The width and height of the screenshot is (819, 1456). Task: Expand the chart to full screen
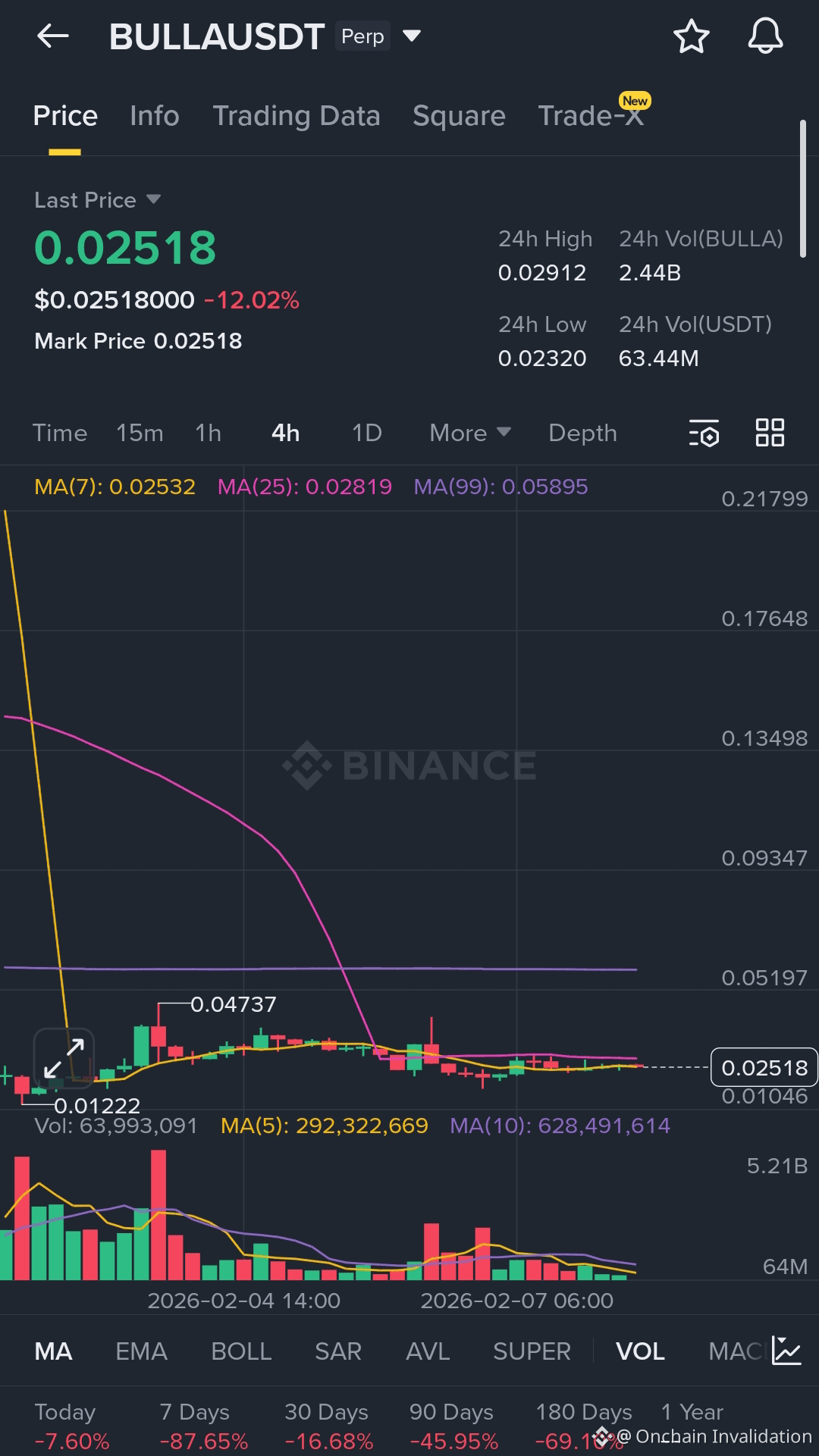click(64, 1059)
